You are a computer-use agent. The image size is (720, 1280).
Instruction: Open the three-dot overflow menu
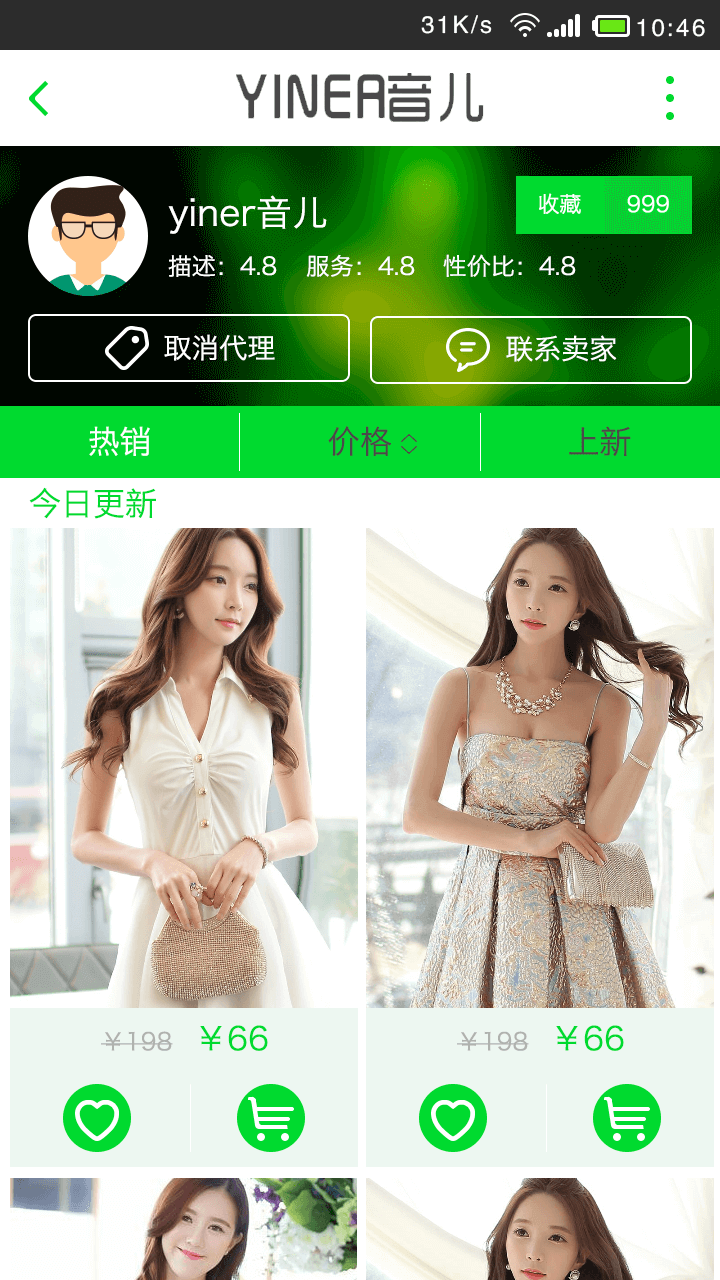[669, 98]
